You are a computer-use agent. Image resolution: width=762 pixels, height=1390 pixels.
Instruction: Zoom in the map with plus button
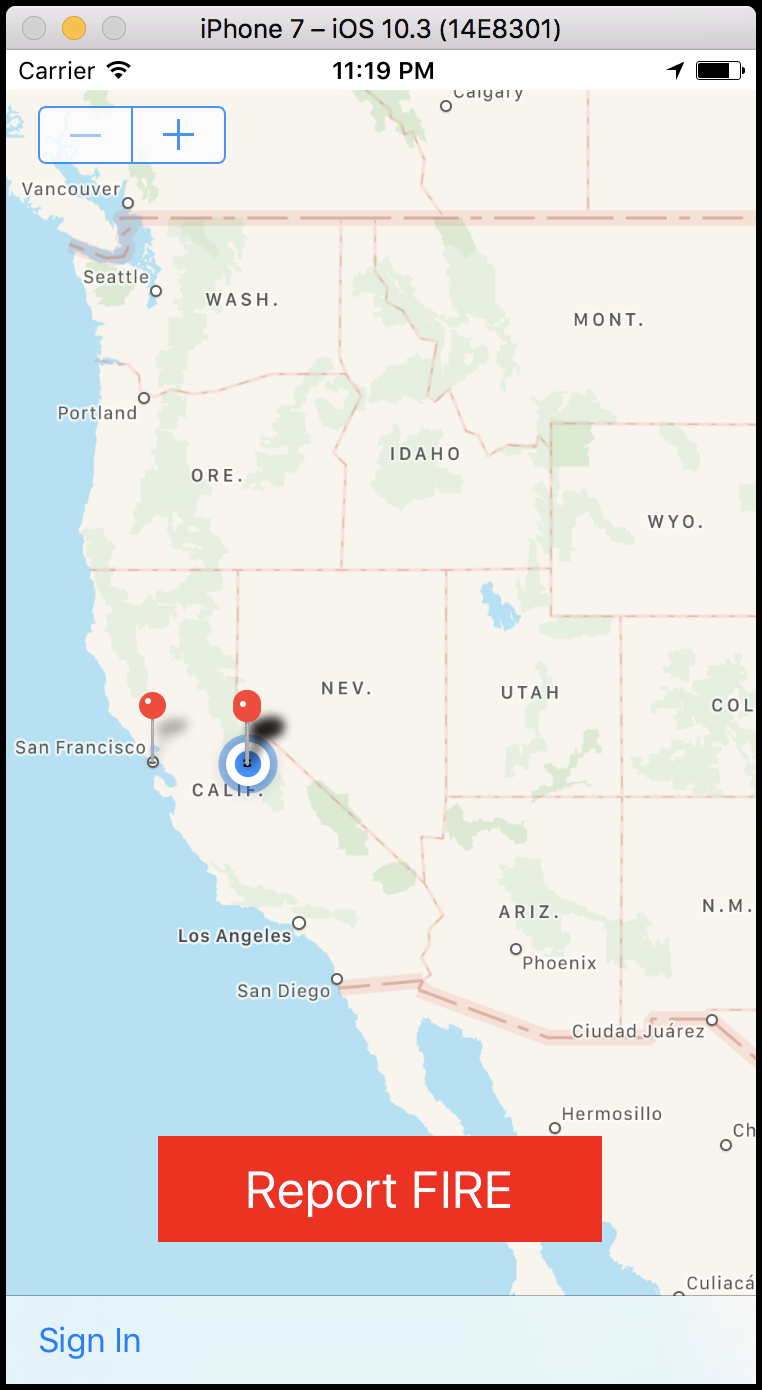178,135
